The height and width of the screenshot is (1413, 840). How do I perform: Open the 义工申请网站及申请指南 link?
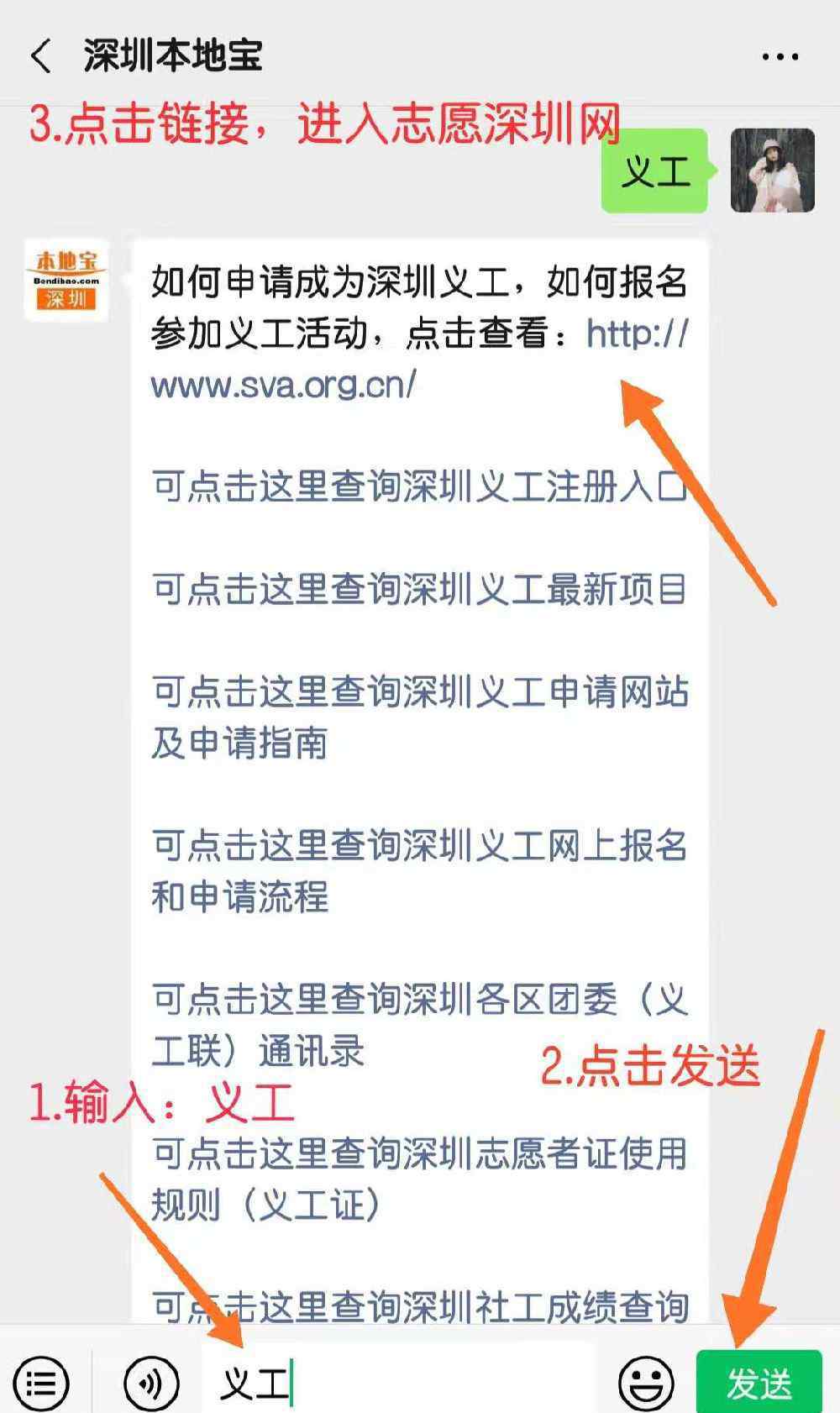pyautogui.click(x=420, y=717)
